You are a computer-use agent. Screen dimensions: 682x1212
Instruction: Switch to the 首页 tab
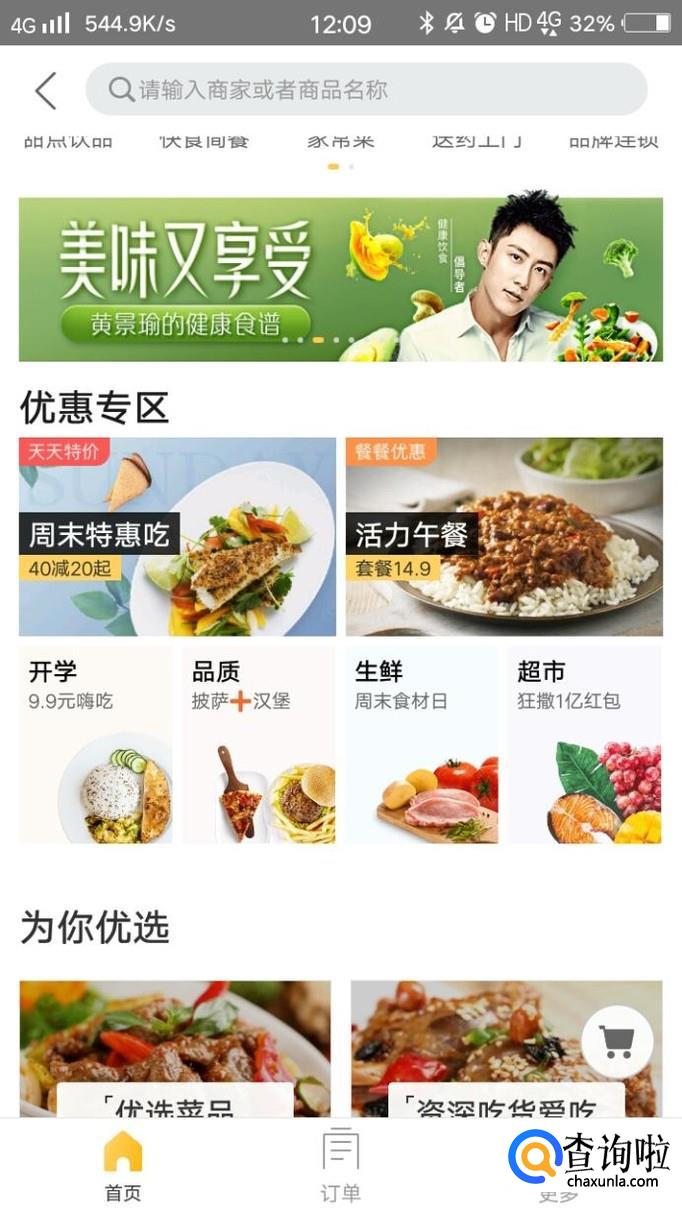(x=123, y=1166)
